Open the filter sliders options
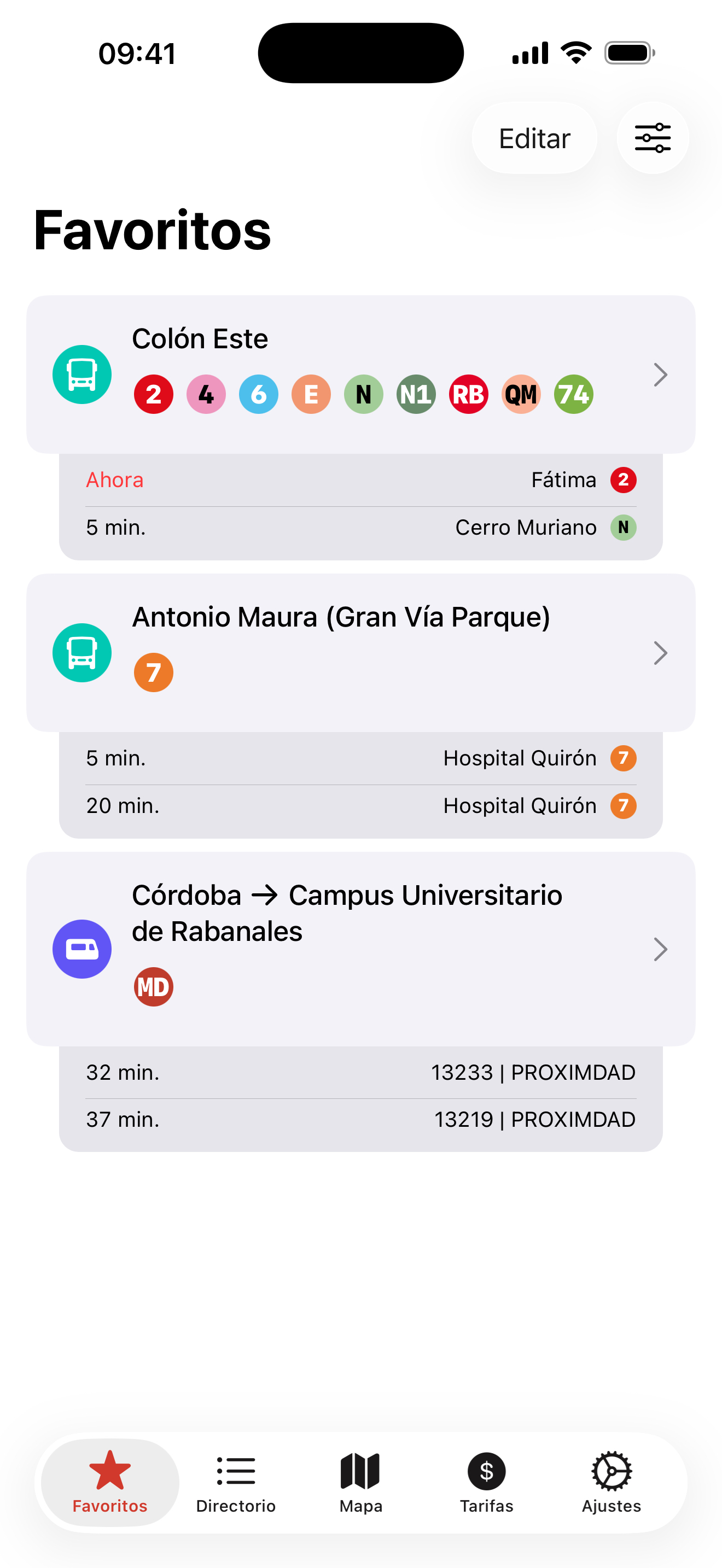 [652, 138]
